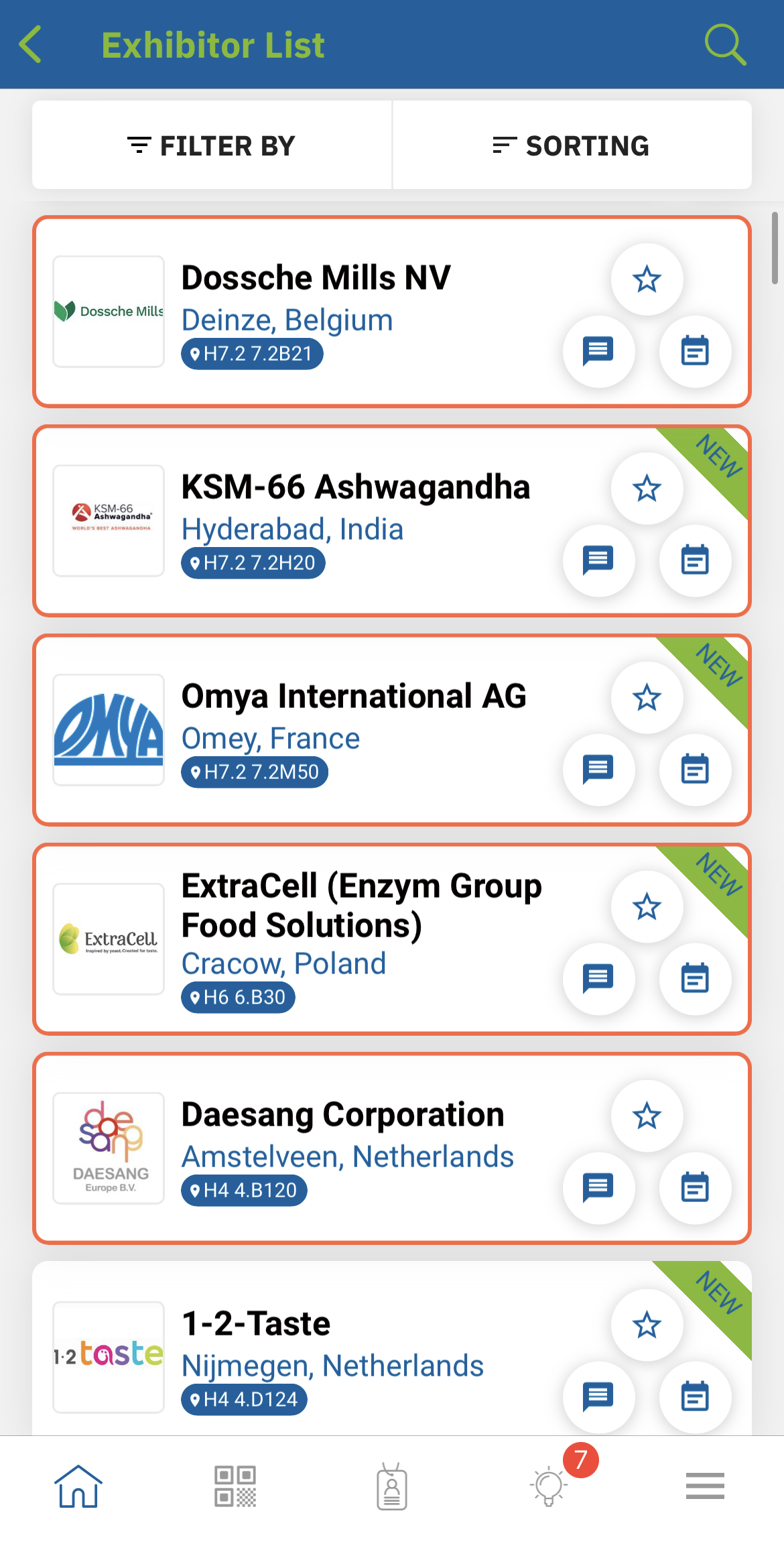Add ExtraCell to favorites

647,906
